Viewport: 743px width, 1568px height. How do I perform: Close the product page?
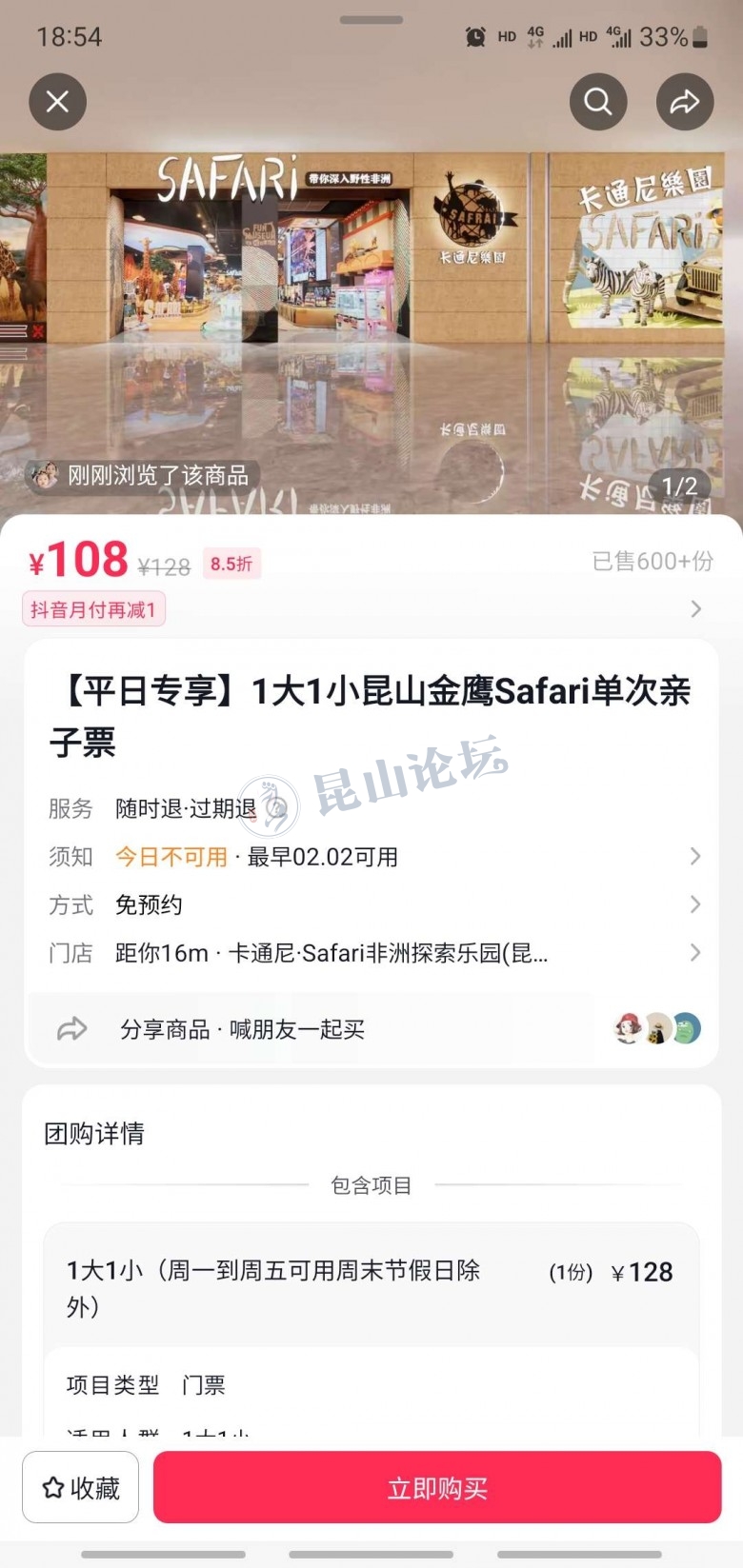pos(57,102)
